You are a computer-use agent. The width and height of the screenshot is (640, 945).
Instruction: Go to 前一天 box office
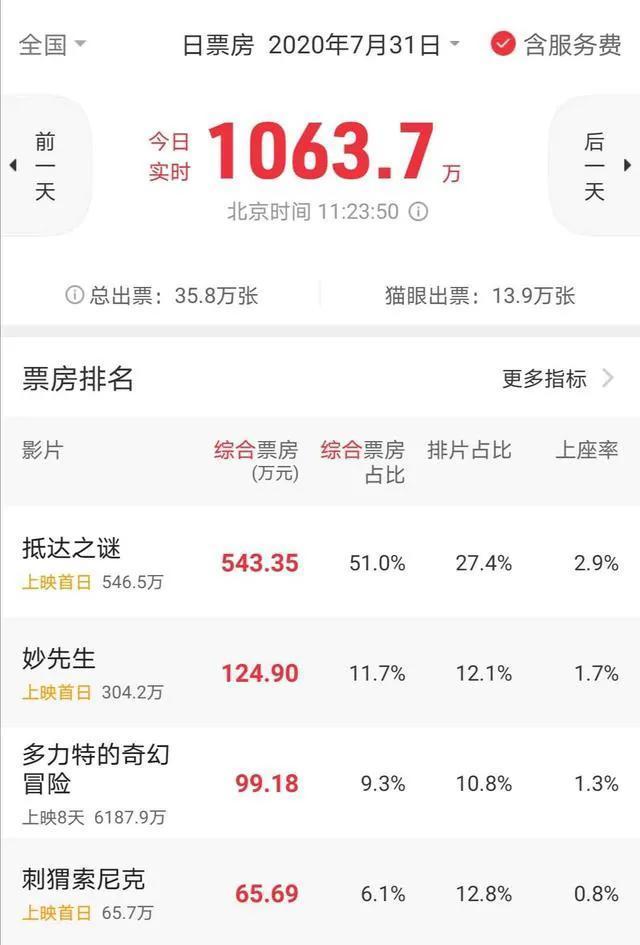pos(44,166)
